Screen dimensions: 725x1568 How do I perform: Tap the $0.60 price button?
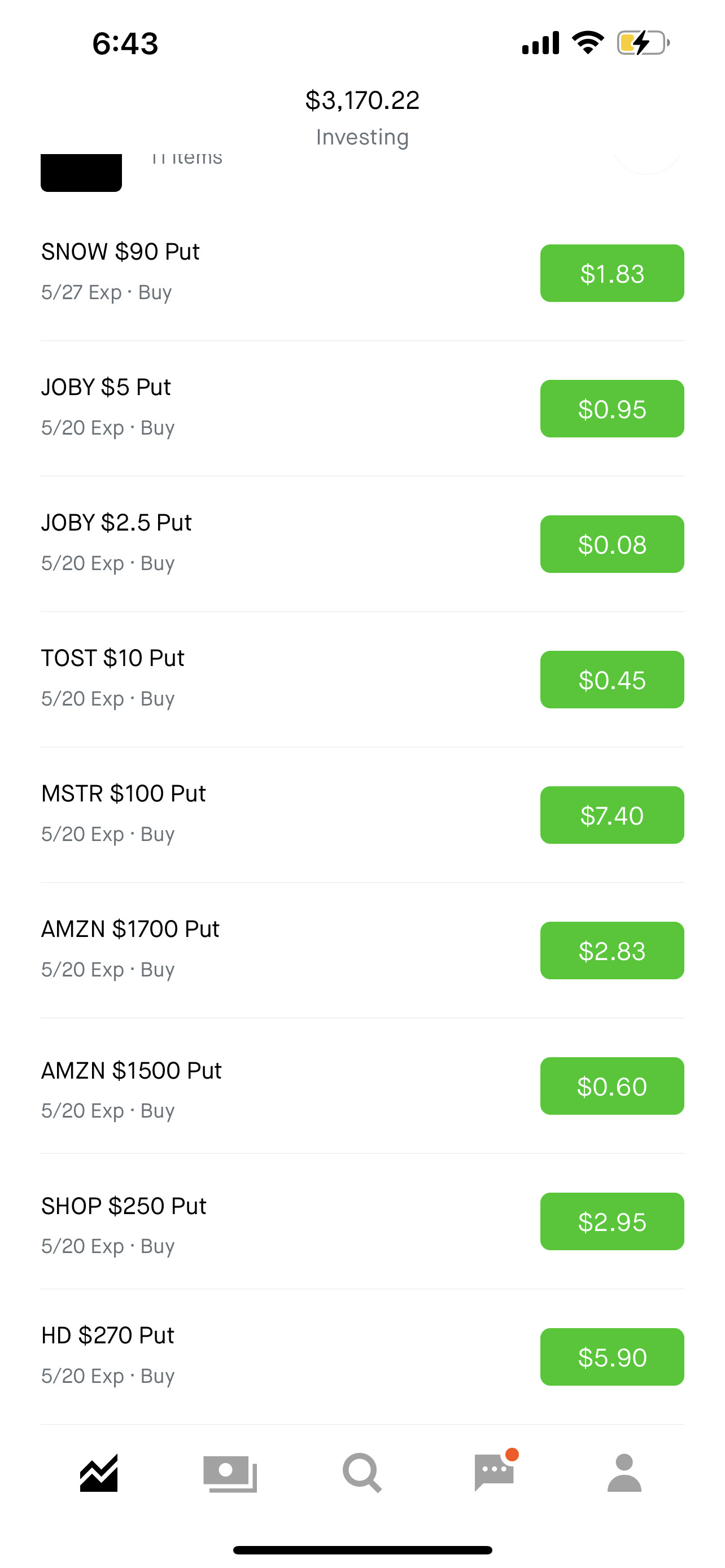point(612,1086)
